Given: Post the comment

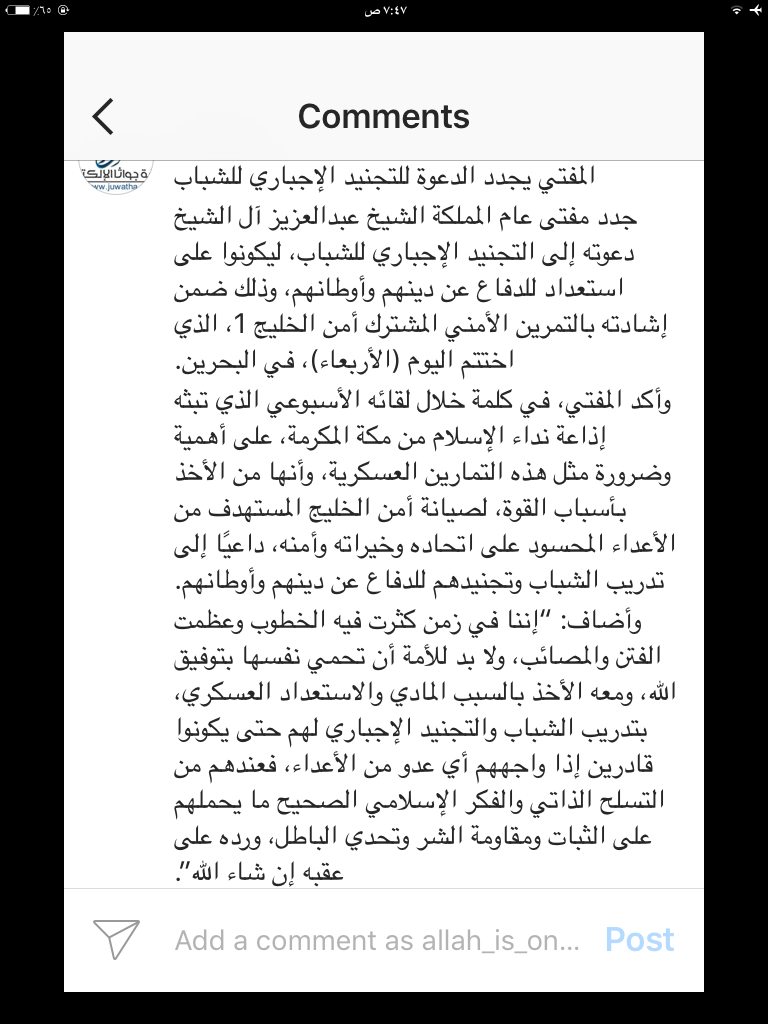Looking at the screenshot, I should point(639,940).
